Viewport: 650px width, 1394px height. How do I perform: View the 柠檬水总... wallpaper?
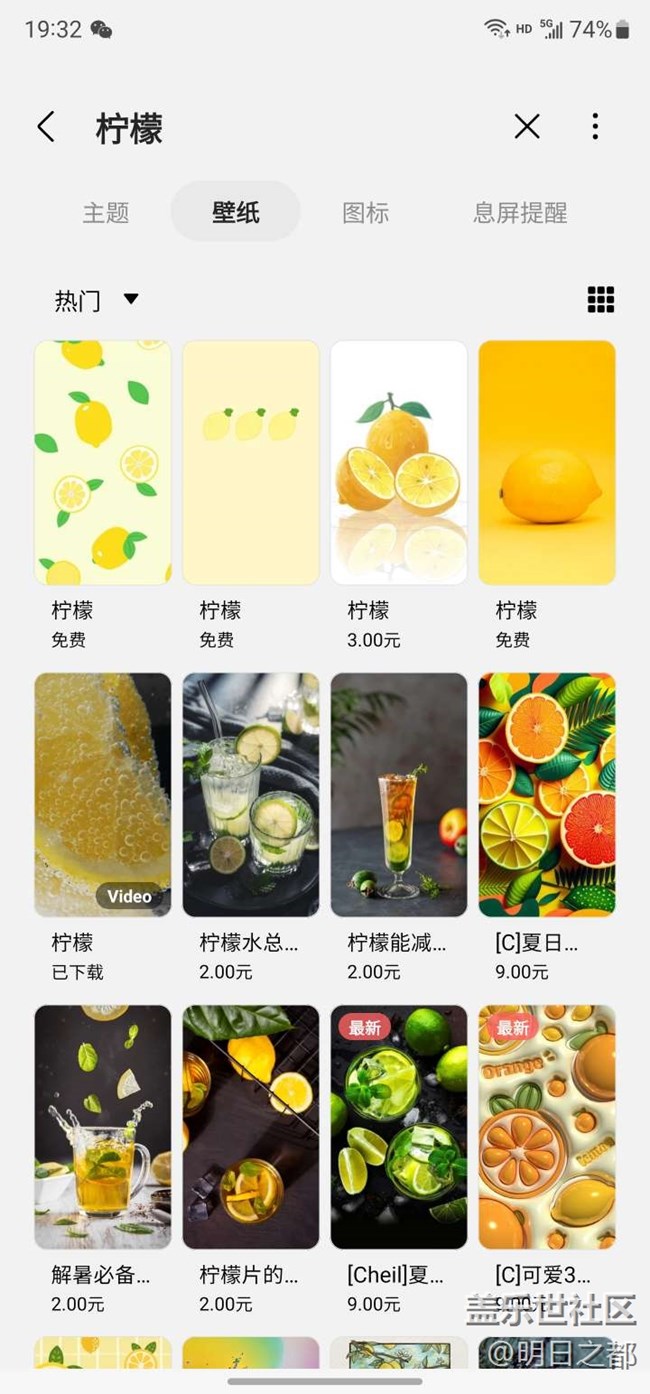[251, 795]
